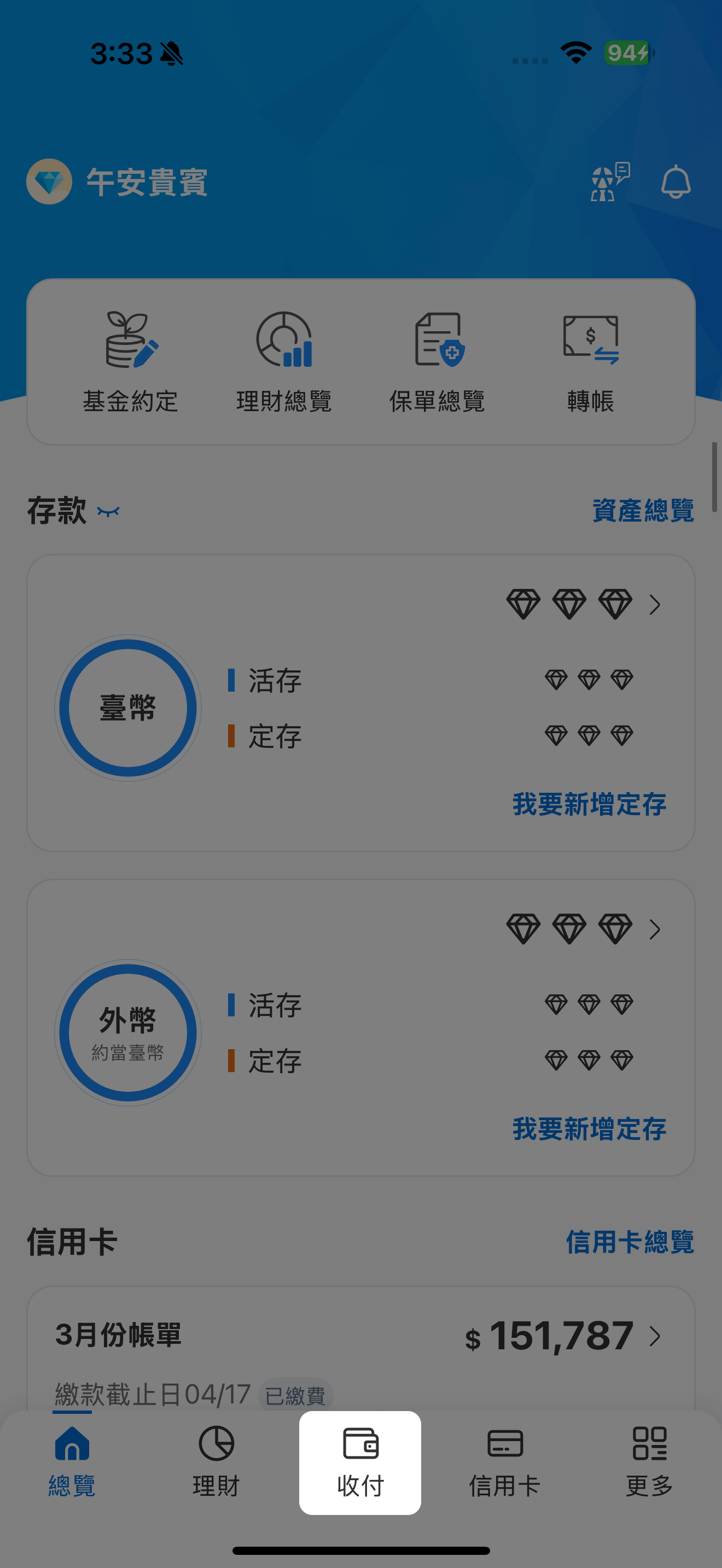Toggle deposit balance visibility eye

108,511
